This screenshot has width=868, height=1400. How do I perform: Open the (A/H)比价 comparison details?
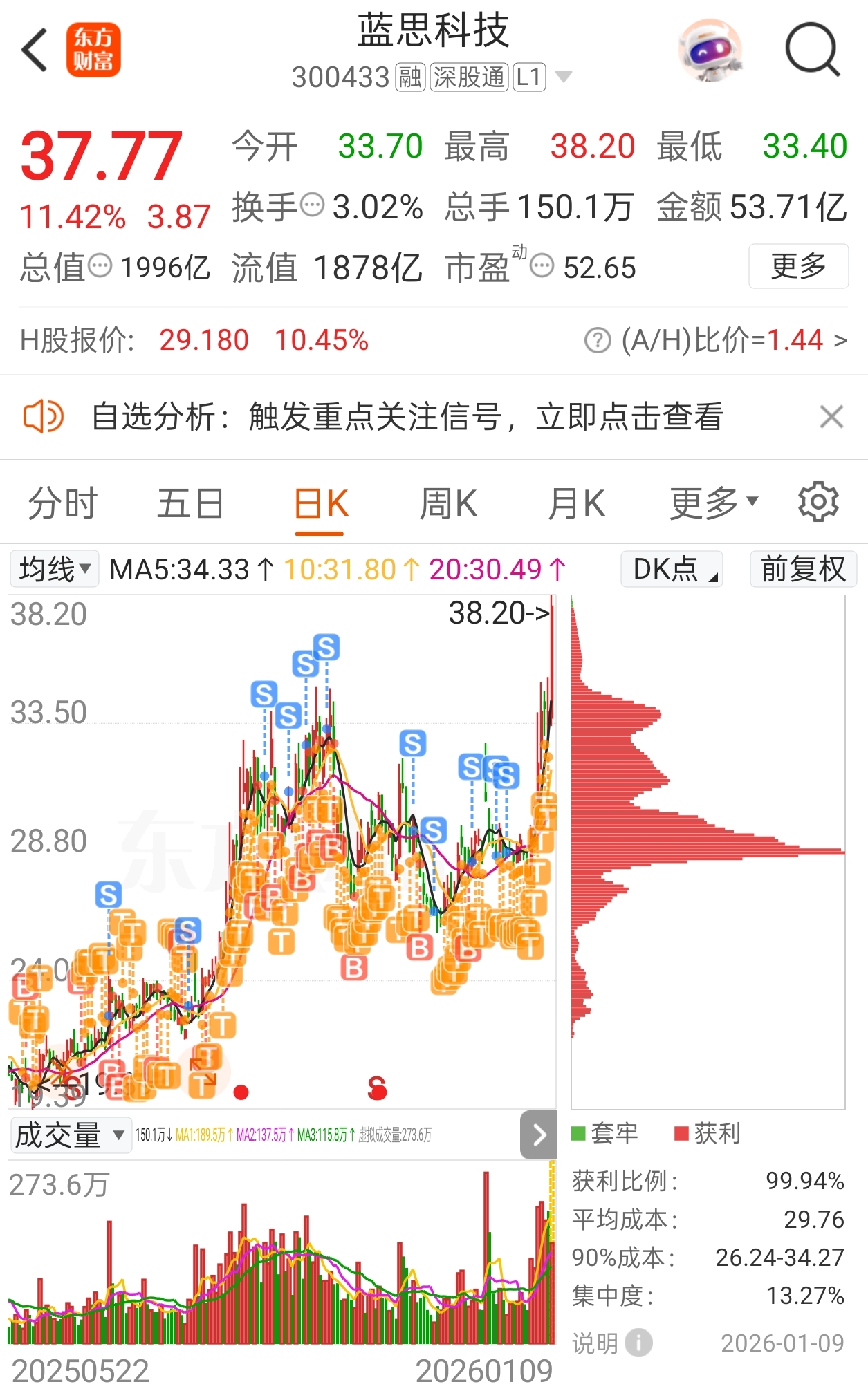(716, 340)
